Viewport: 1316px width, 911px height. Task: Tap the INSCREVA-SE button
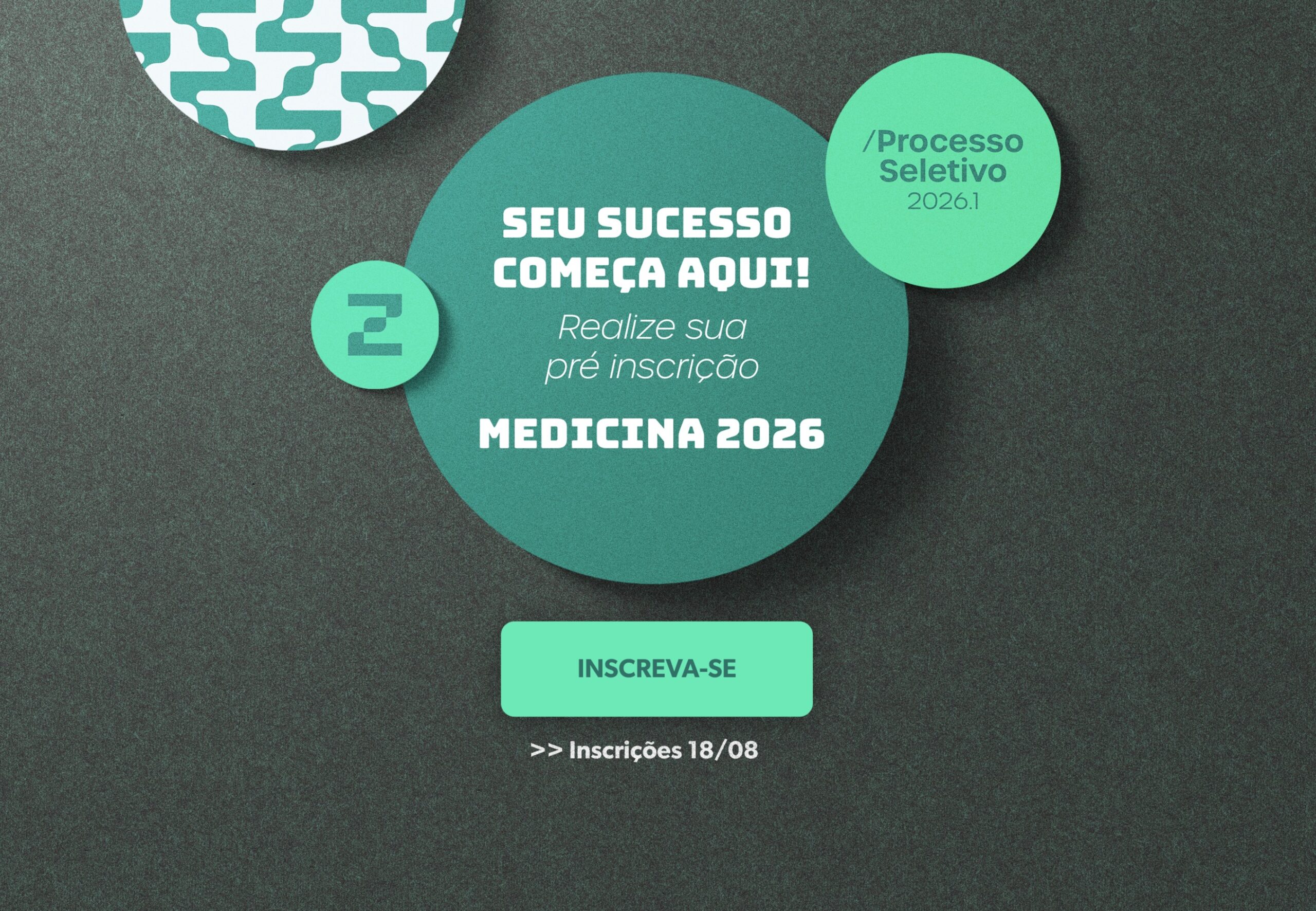pyautogui.click(x=656, y=669)
